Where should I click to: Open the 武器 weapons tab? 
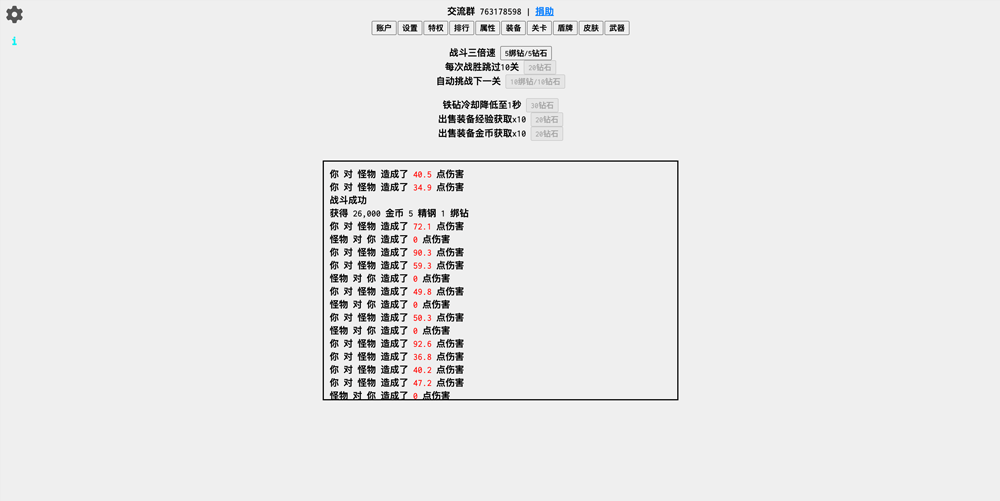[x=617, y=28]
